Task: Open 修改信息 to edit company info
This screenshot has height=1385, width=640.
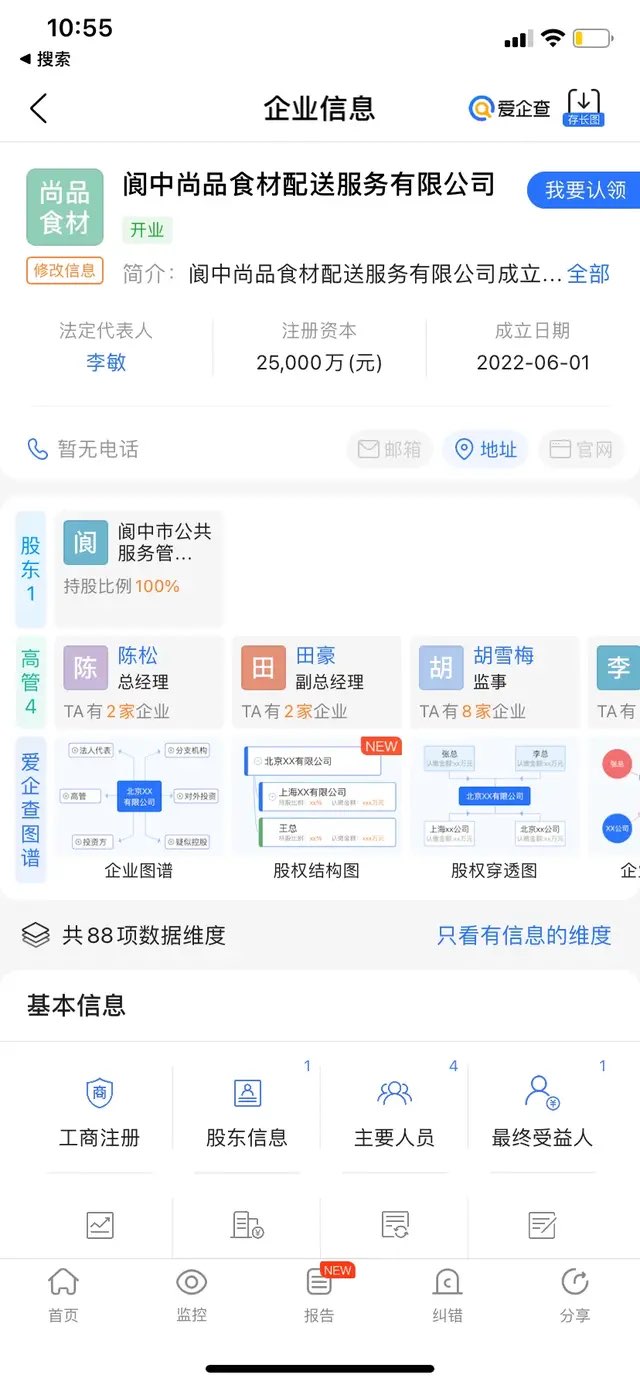Action: point(65,270)
